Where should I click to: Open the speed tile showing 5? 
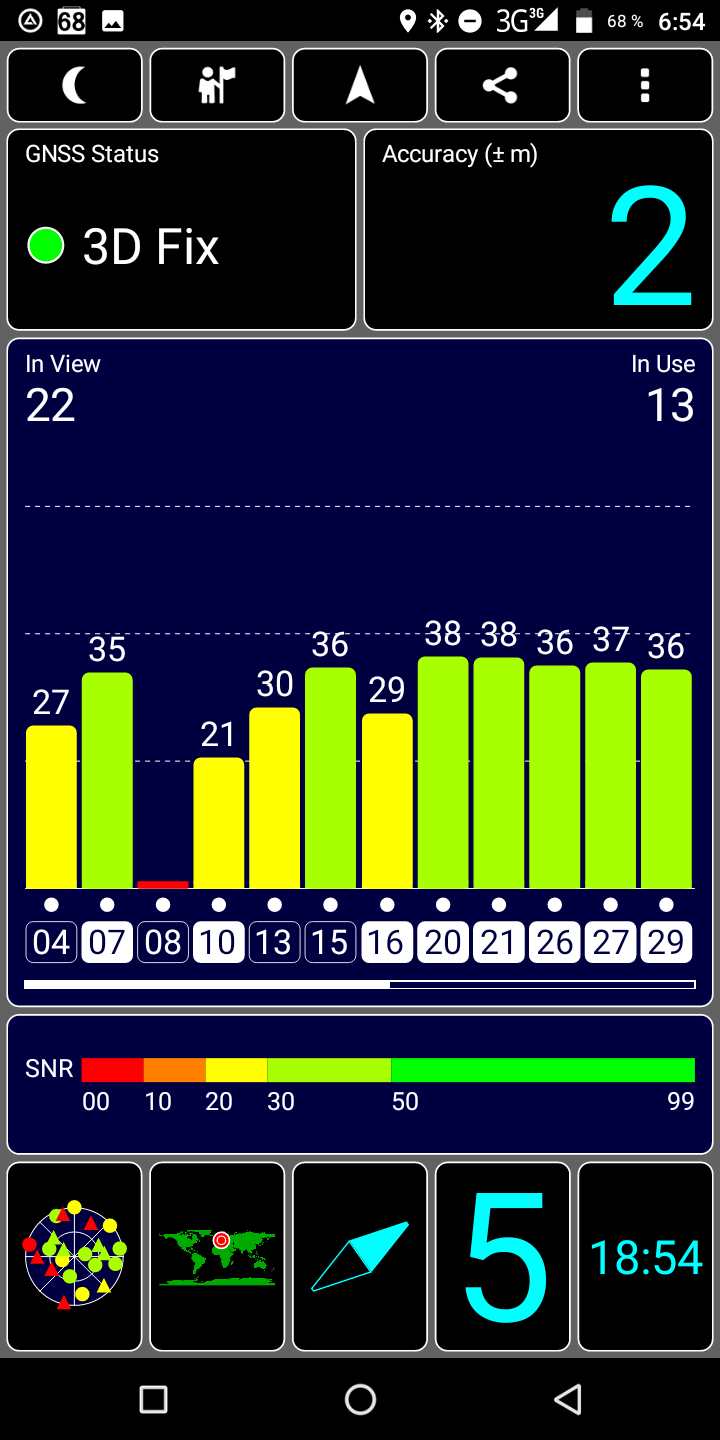pos(502,1256)
